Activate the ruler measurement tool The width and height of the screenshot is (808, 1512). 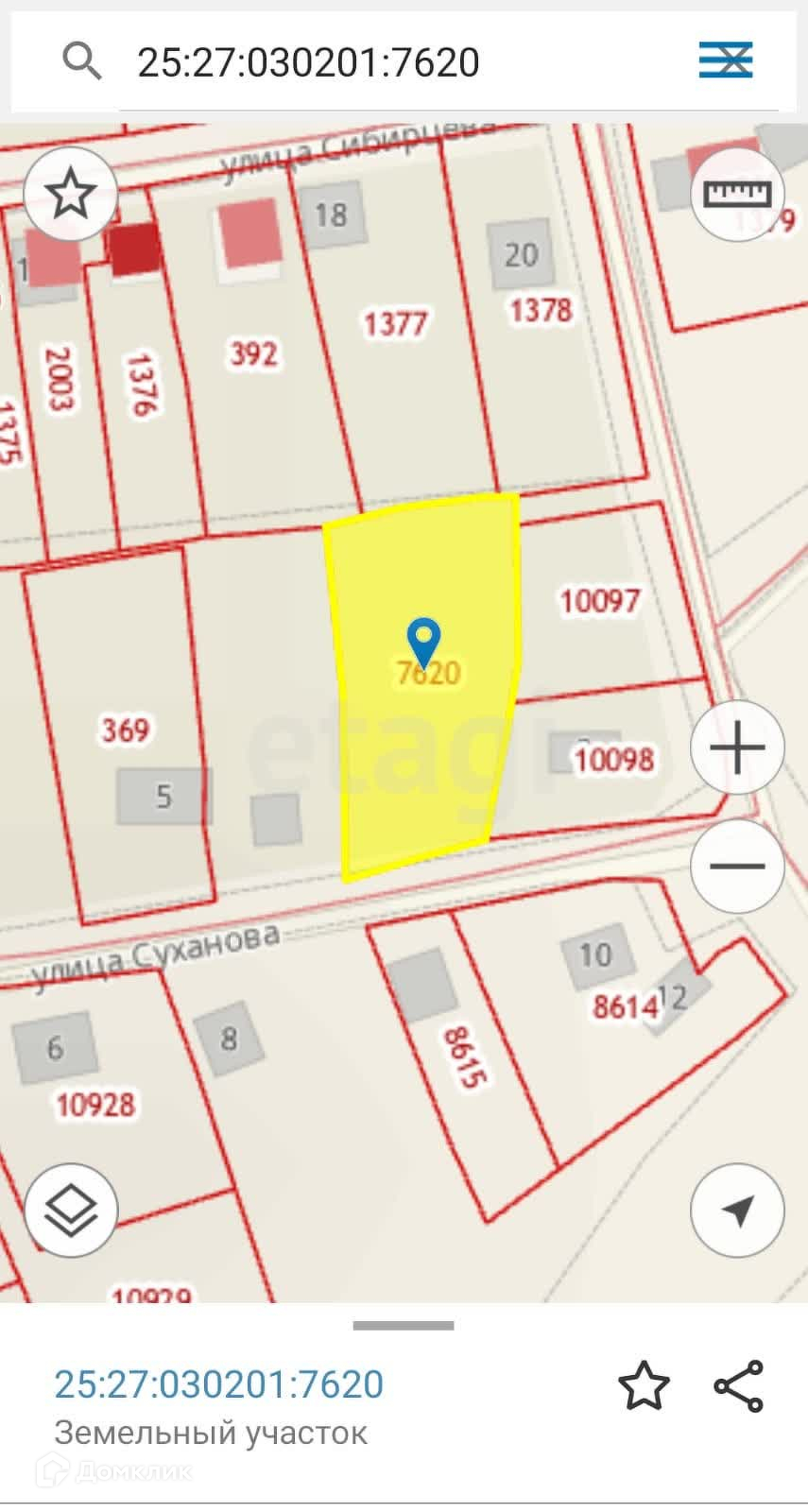tap(738, 194)
